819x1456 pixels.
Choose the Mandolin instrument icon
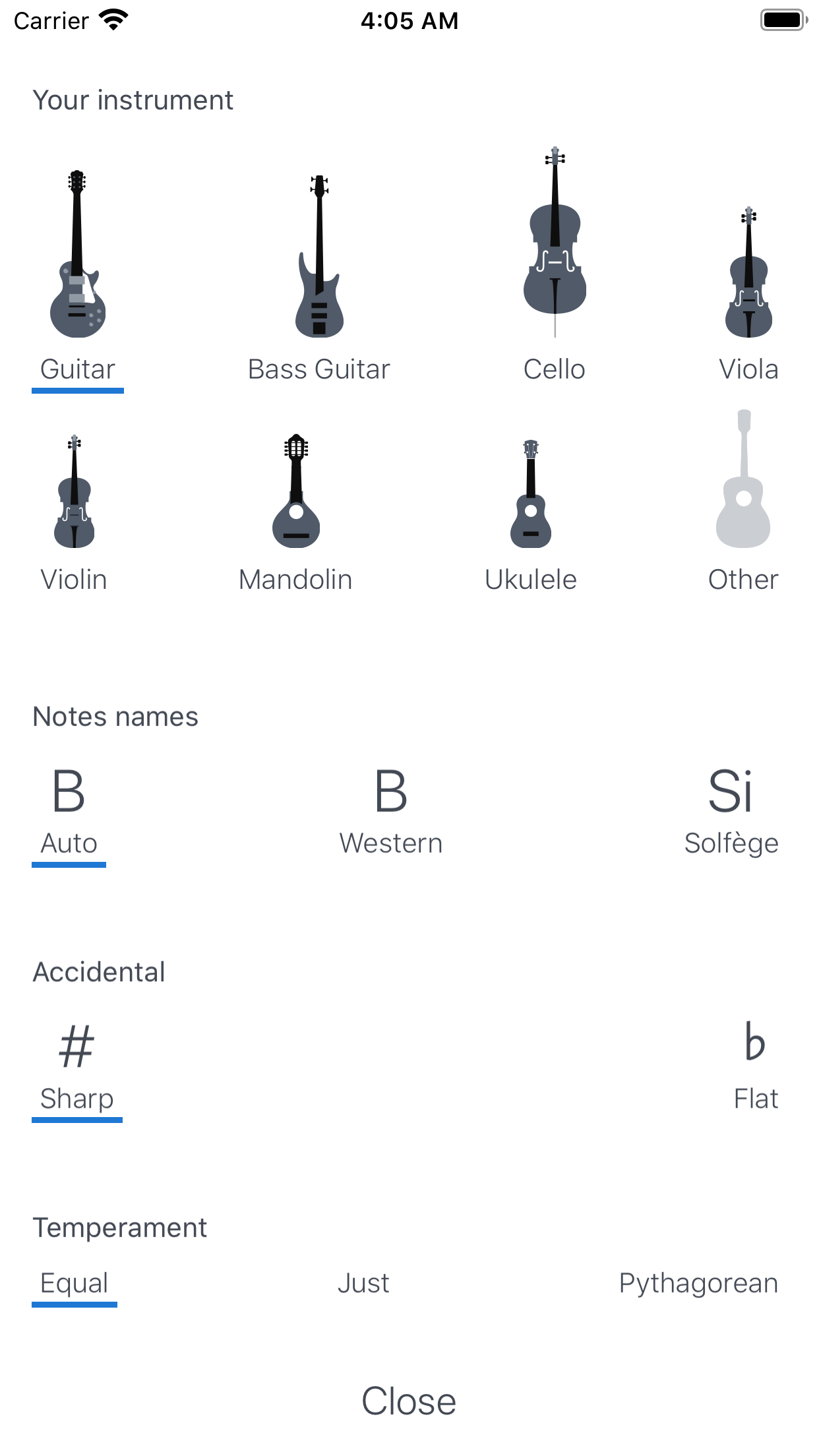tap(295, 491)
